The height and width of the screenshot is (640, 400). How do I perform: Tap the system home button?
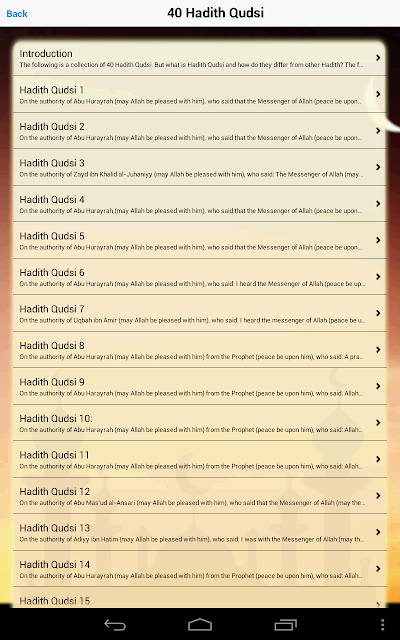click(200, 624)
